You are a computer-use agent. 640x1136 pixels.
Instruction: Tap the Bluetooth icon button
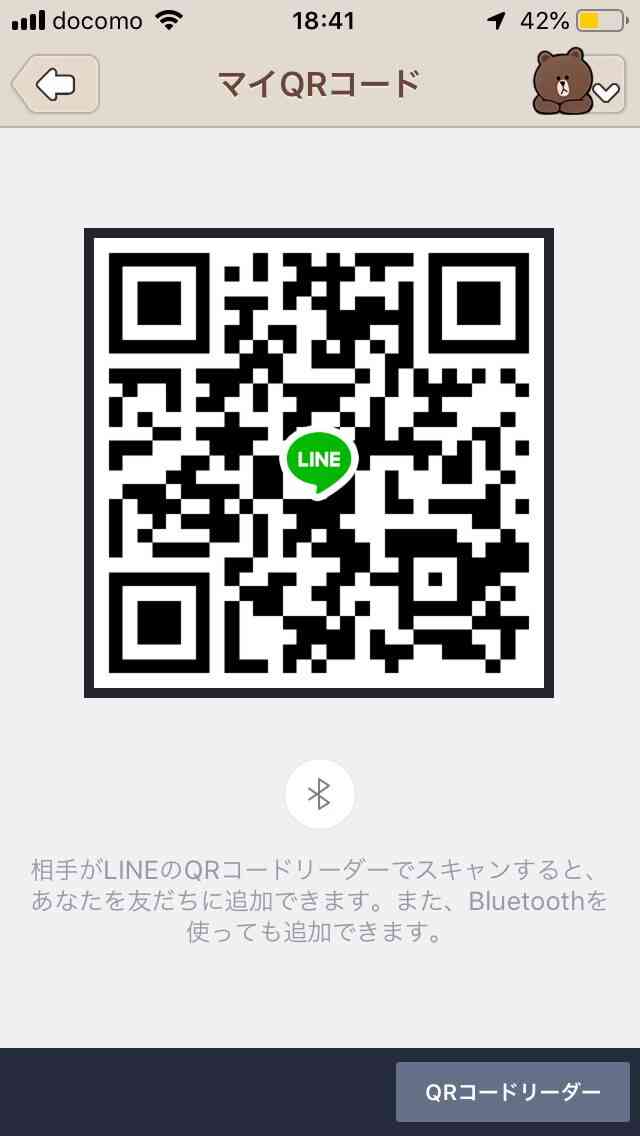click(320, 795)
